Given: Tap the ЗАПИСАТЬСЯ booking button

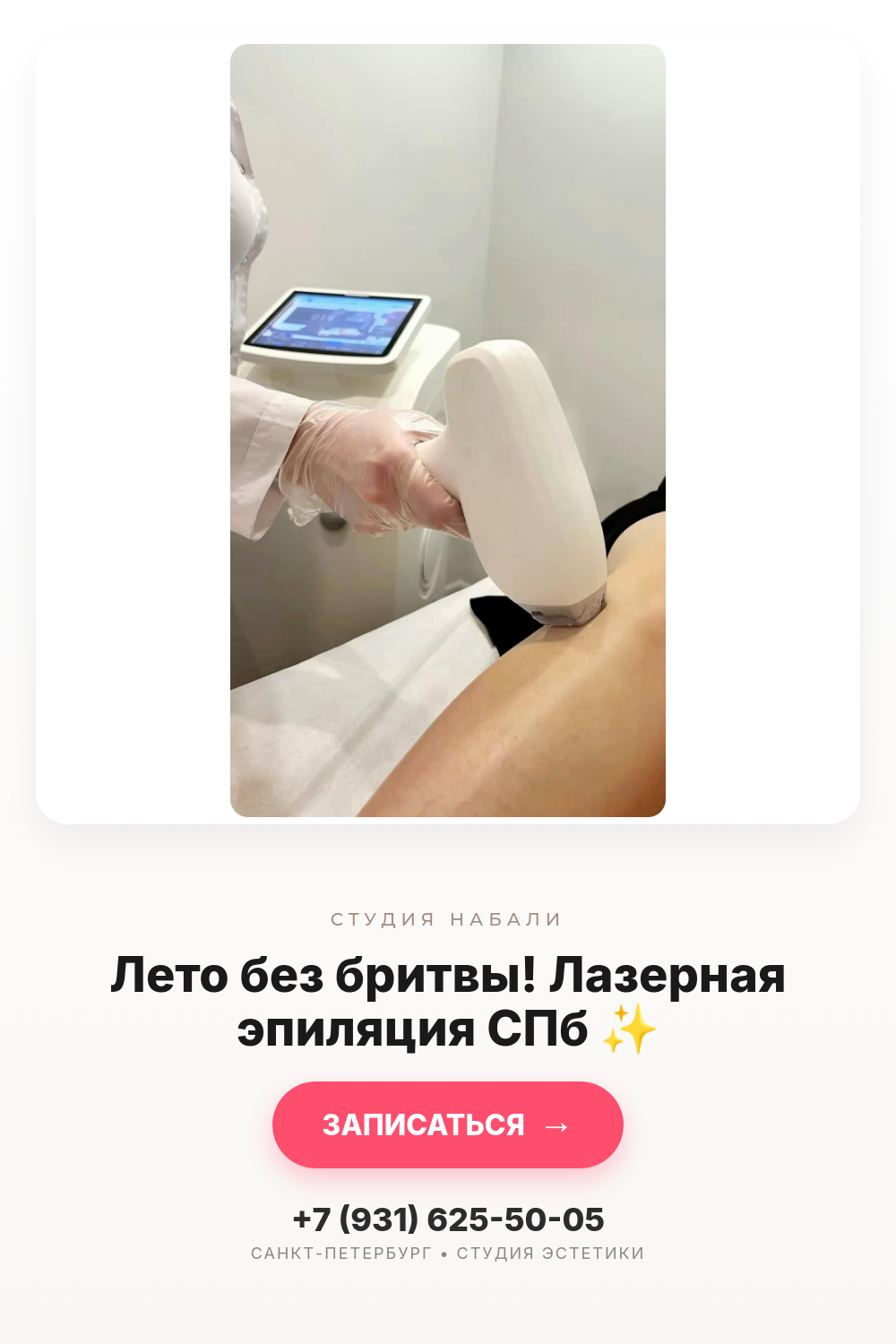Looking at the screenshot, I should [x=448, y=1124].
